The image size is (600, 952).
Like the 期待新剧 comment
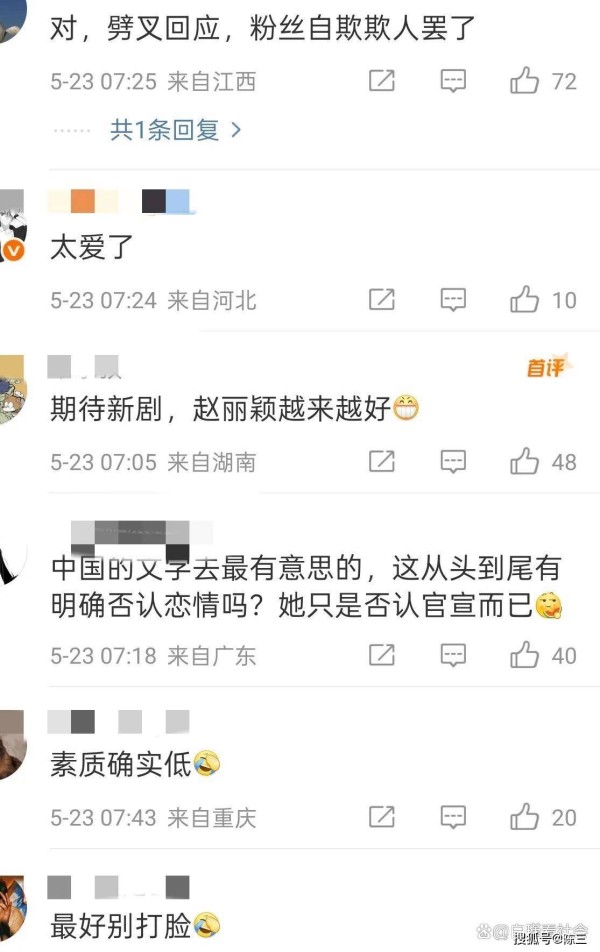click(525, 461)
